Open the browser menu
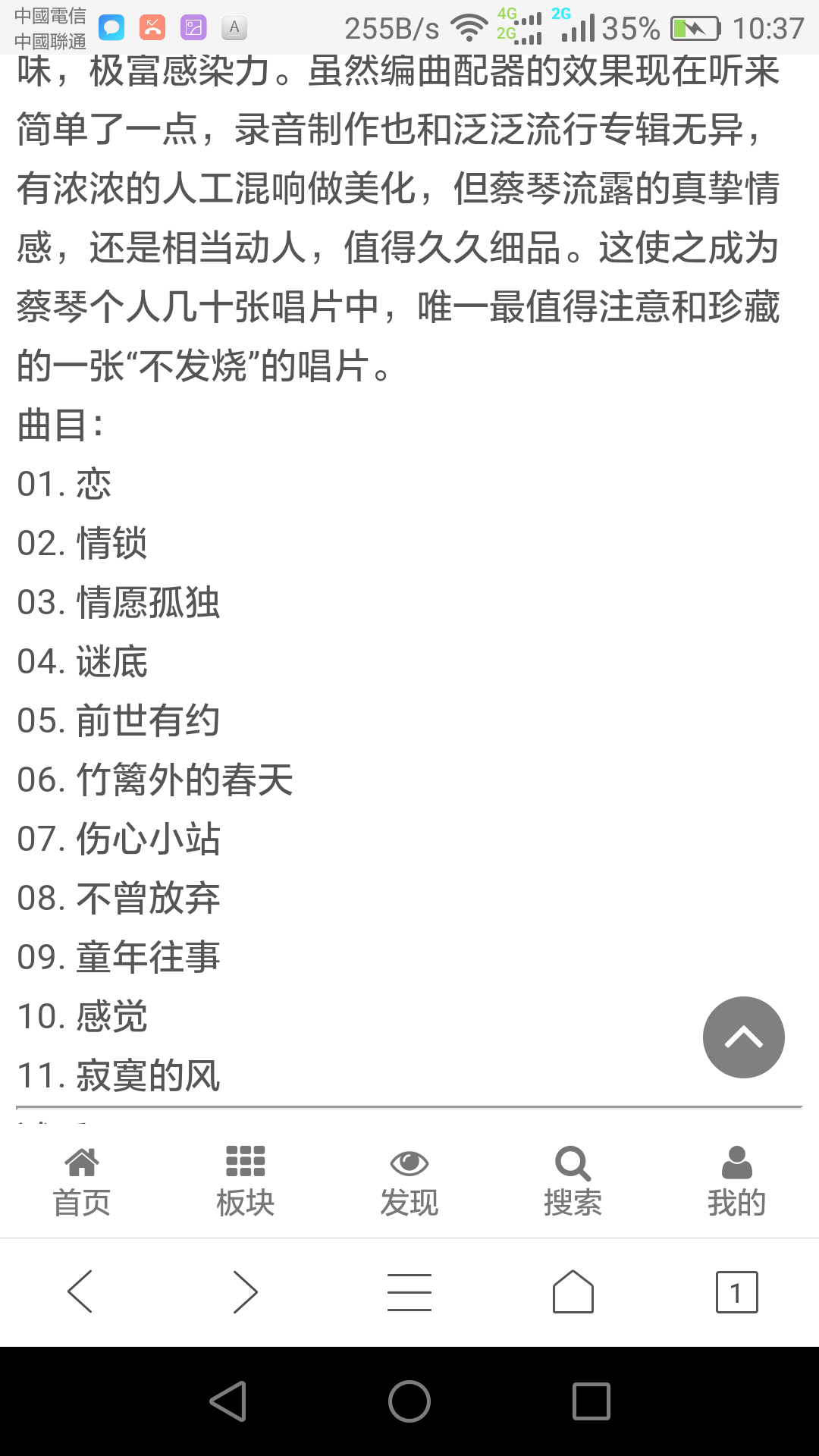This screenshot has width=819, height=1456. 409,1291
